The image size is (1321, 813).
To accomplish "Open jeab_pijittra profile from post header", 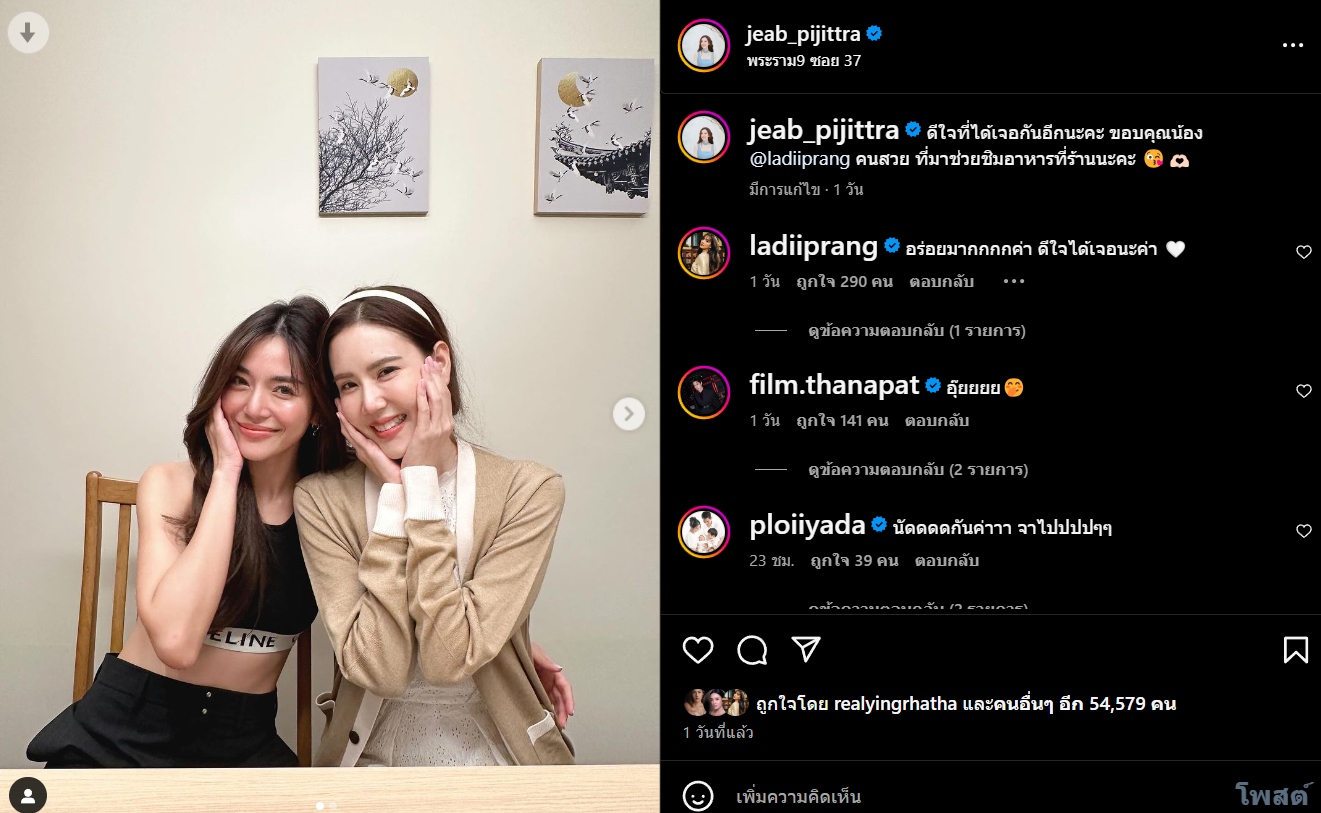I will (x=803, y=34).
